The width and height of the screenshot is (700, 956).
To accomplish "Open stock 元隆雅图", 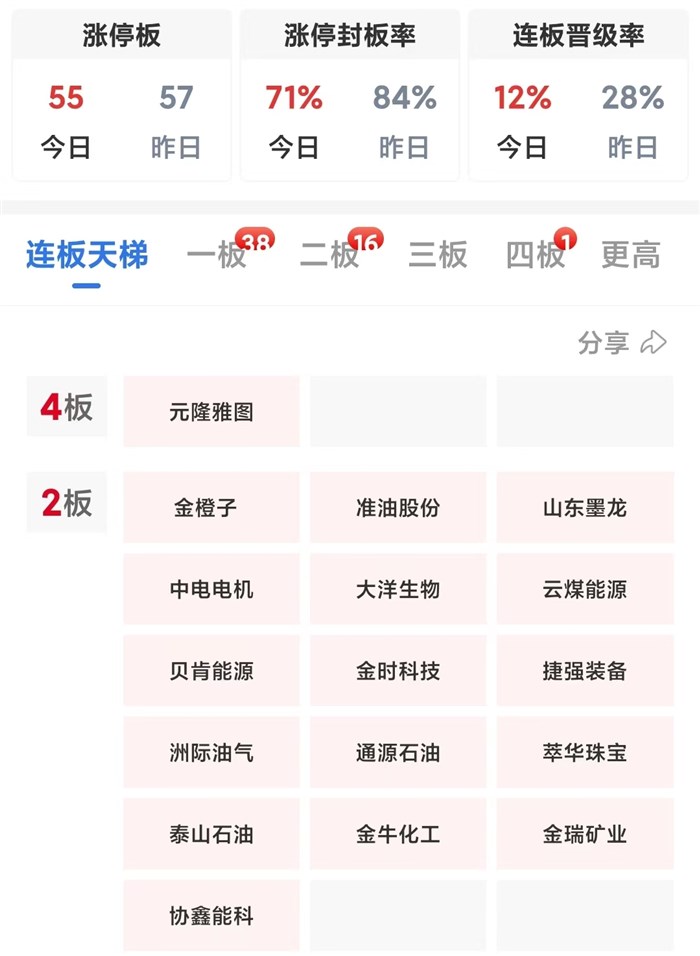I will point(211,411).
